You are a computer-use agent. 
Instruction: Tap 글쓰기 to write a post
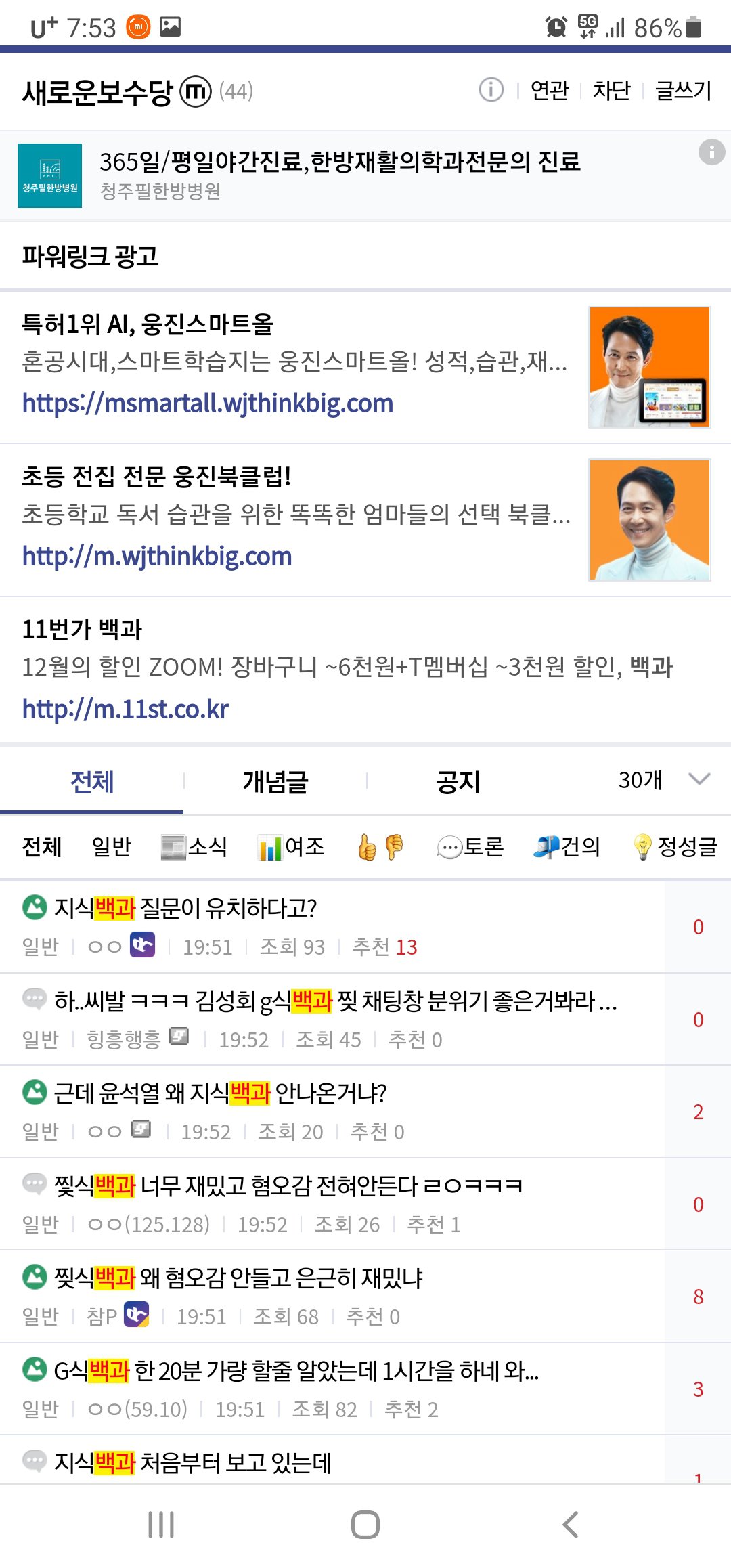coord(683,90)
